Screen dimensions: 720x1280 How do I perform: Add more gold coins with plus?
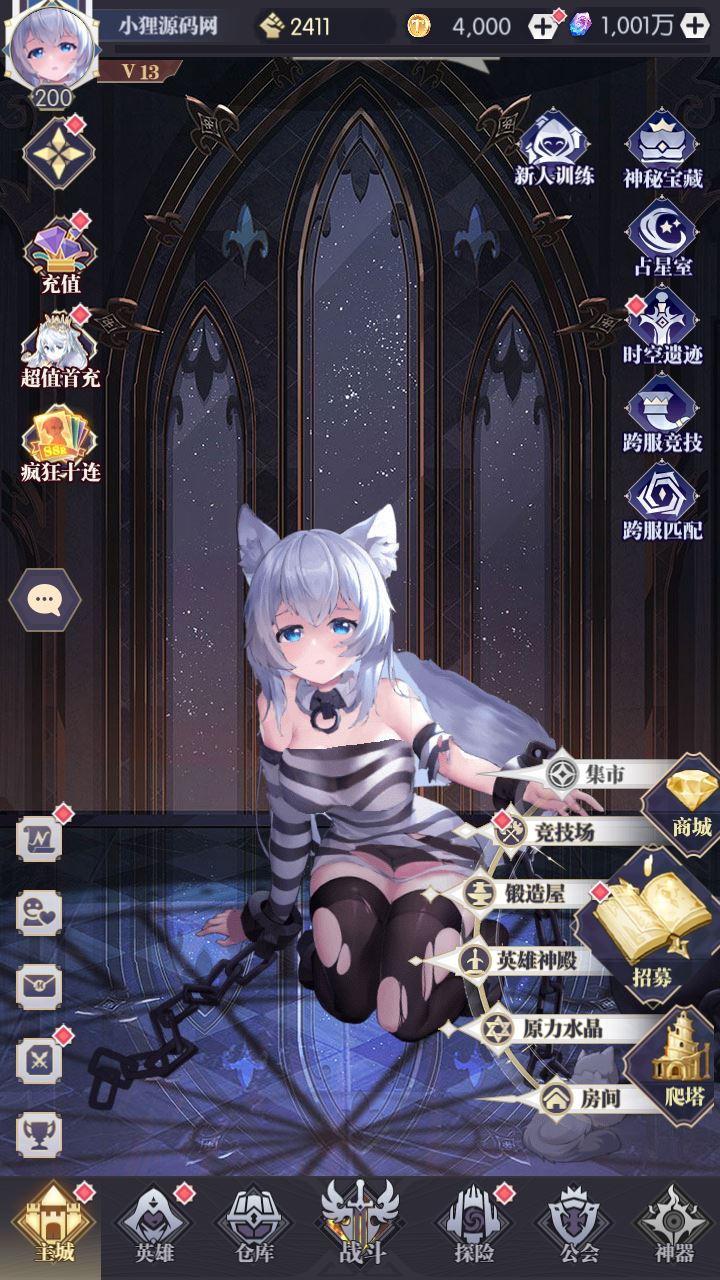[x=541, y=26]
